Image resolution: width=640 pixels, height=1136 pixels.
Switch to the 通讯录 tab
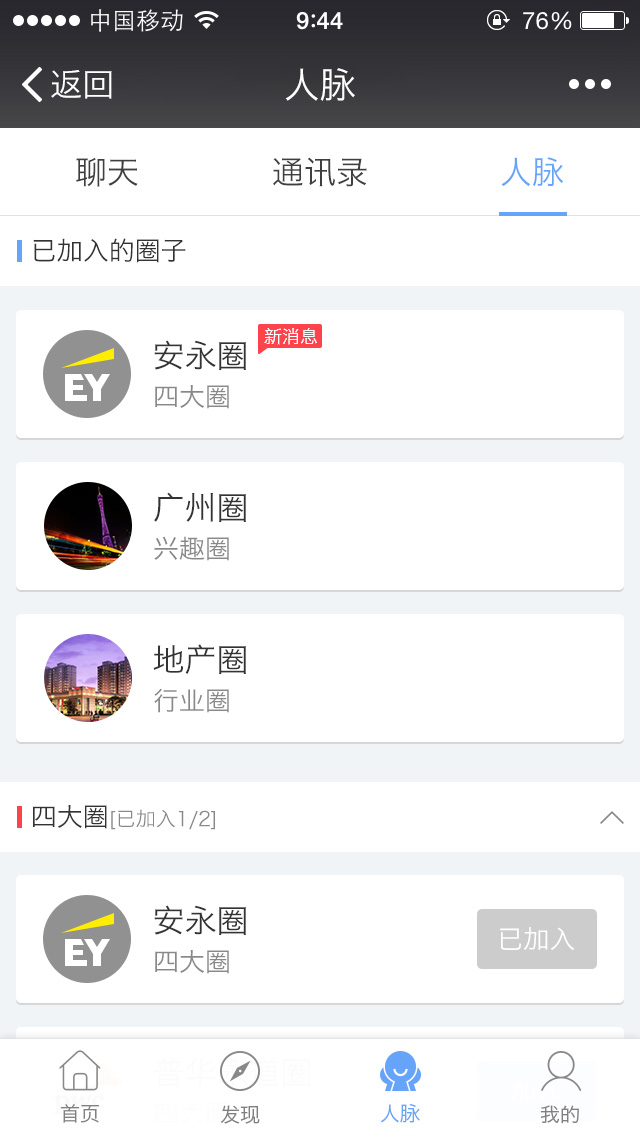320,172
